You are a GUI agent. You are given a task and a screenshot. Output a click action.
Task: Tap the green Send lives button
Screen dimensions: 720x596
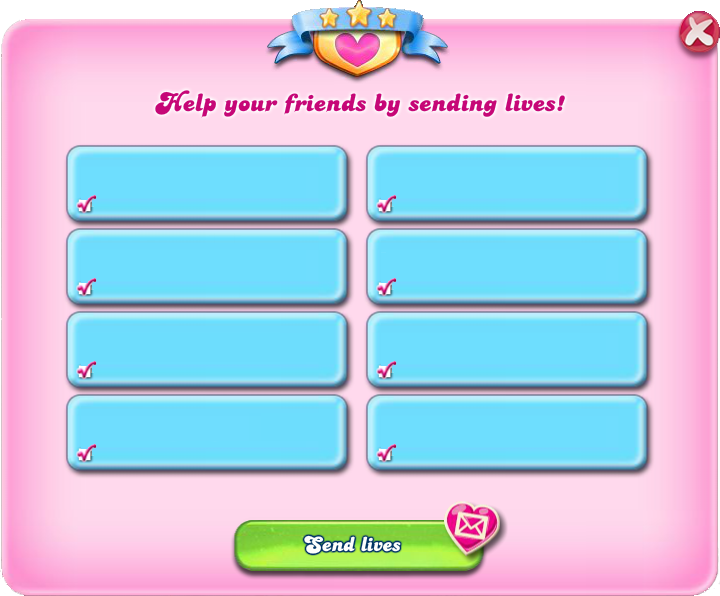coord(354,545)
